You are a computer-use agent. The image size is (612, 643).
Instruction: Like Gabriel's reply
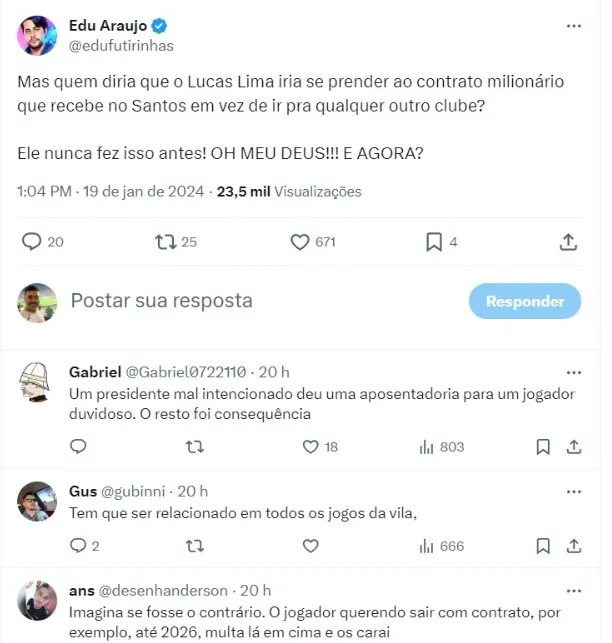[x=310, y=447]
